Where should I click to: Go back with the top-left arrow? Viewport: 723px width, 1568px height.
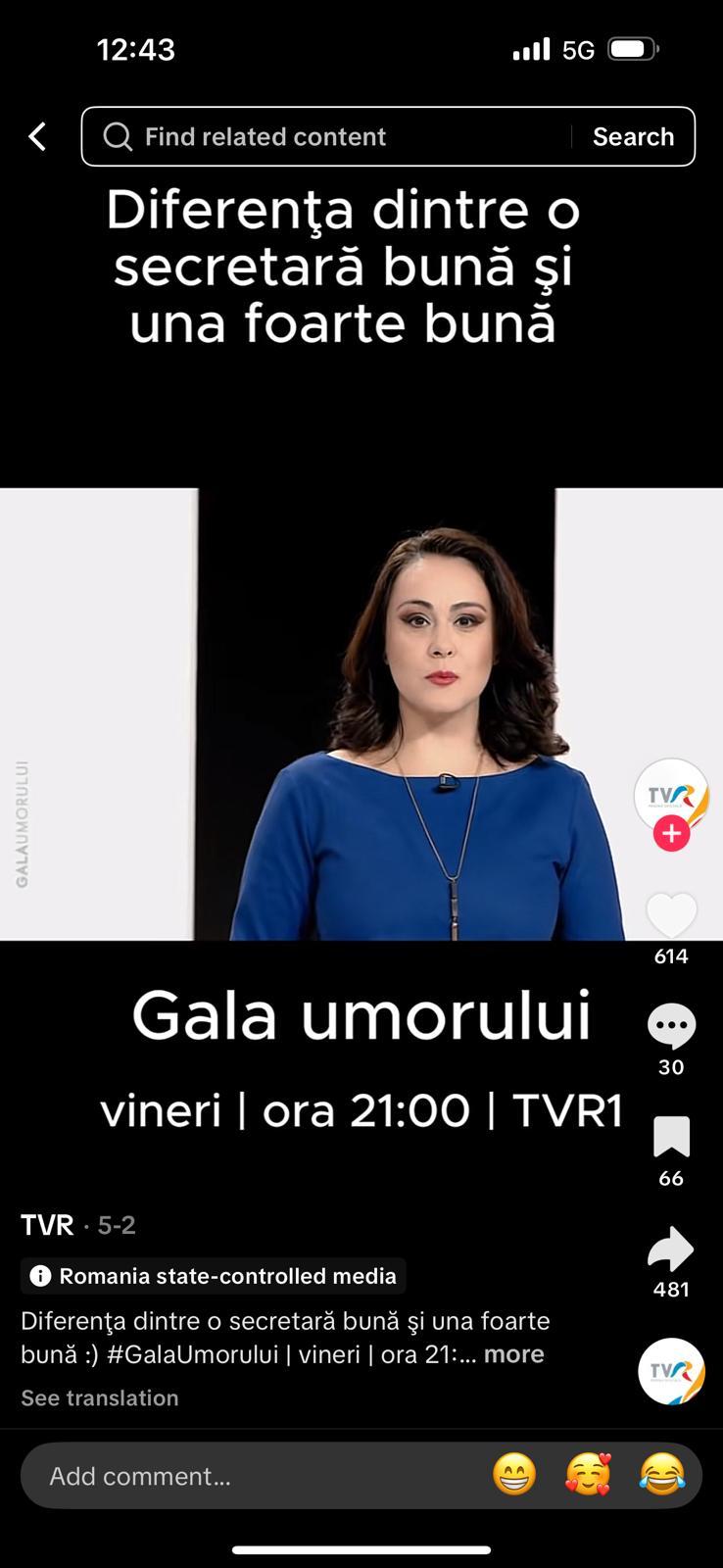pyautogui.click(x=37, y=136)
